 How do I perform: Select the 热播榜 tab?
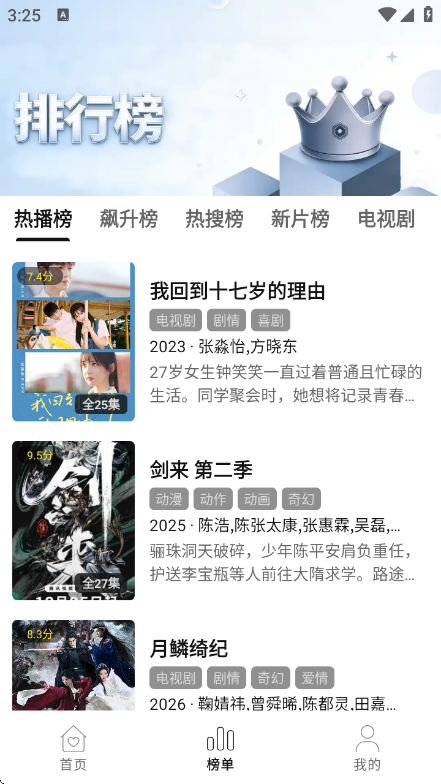coord(43,219)
